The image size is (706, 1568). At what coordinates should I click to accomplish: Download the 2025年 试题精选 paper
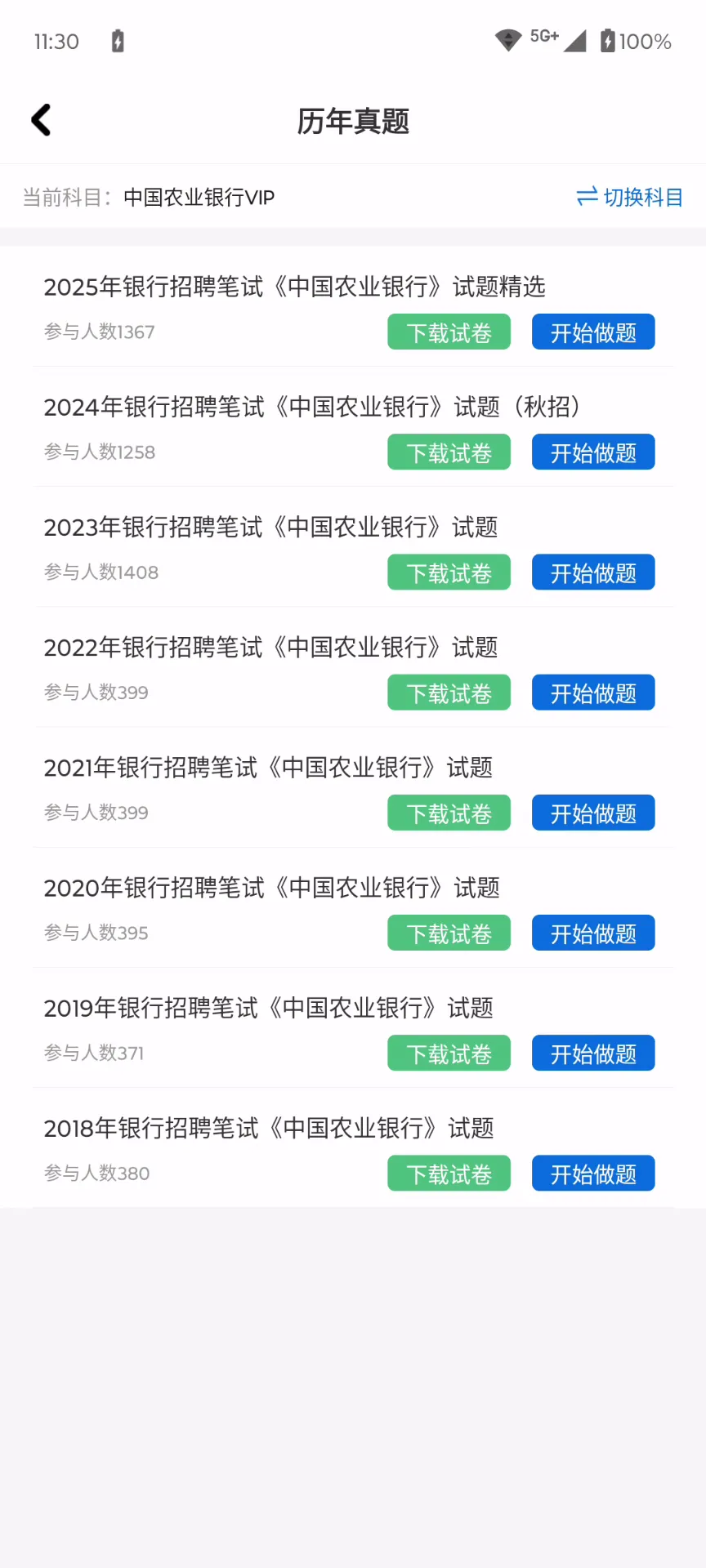(449, 332)
